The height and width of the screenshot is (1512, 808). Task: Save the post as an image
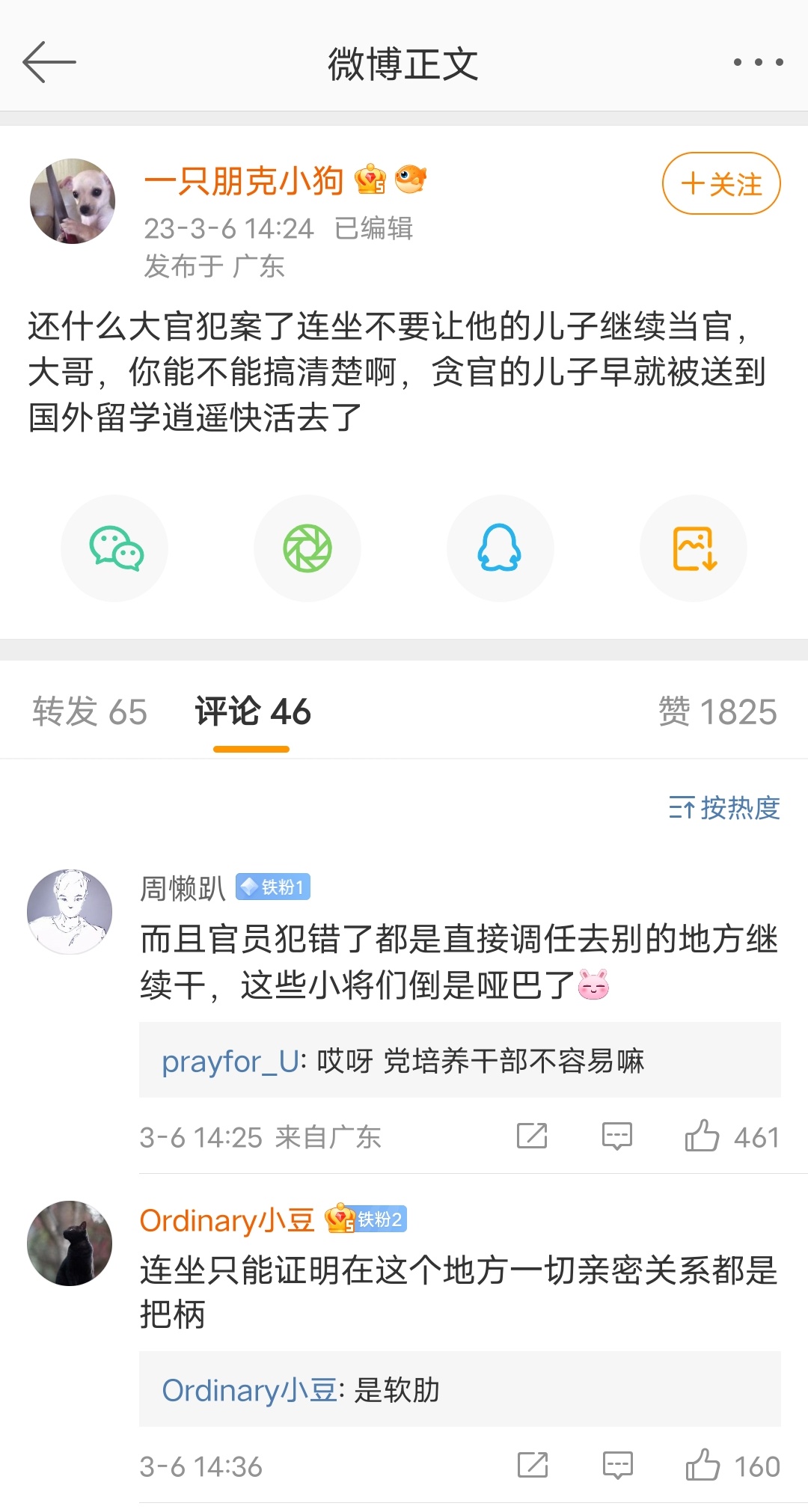pos(694,548)
